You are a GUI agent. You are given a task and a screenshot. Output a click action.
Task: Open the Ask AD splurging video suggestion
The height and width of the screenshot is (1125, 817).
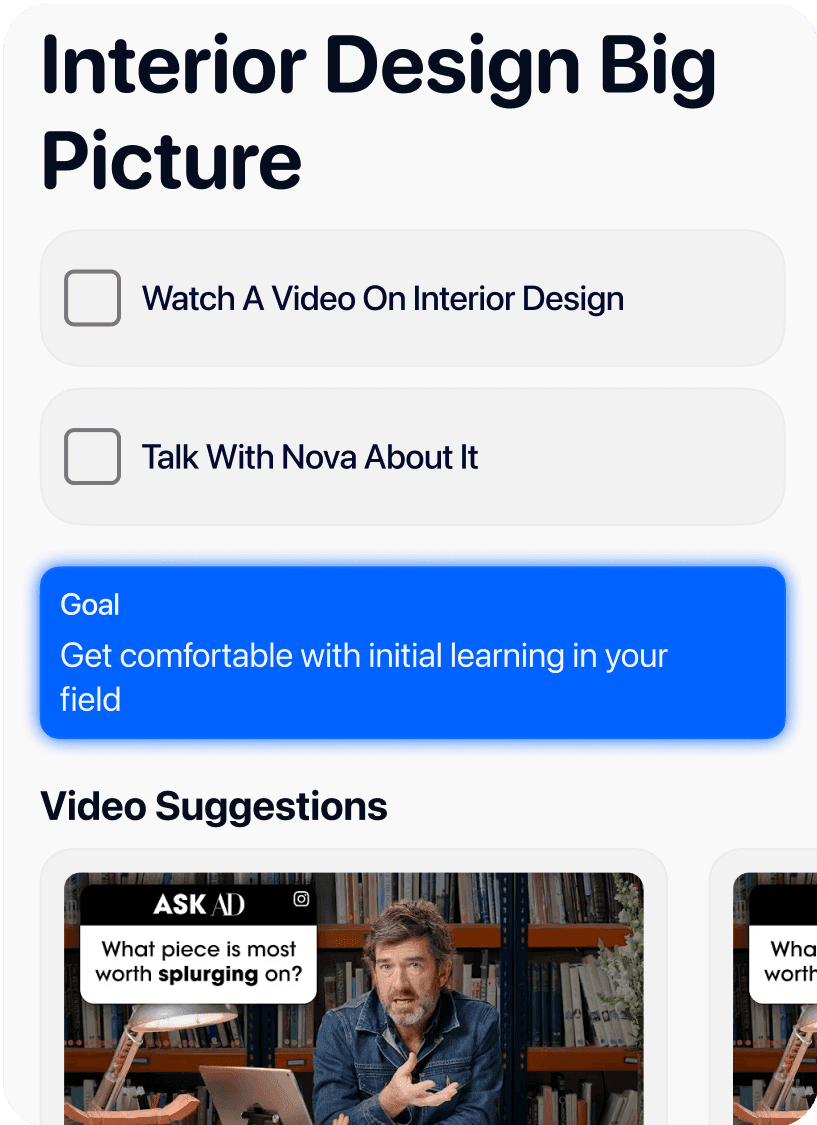tap(353, 998)
